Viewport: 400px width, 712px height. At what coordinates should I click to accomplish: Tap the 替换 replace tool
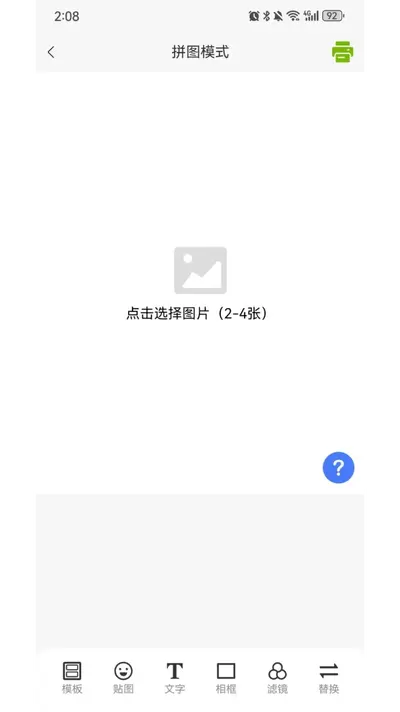329,677
